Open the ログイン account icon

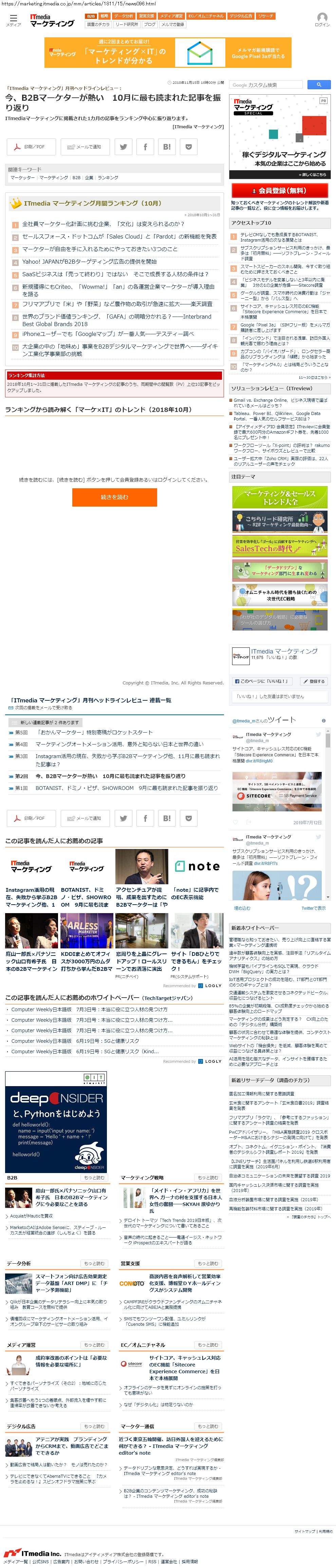click(x=322, y=19)
